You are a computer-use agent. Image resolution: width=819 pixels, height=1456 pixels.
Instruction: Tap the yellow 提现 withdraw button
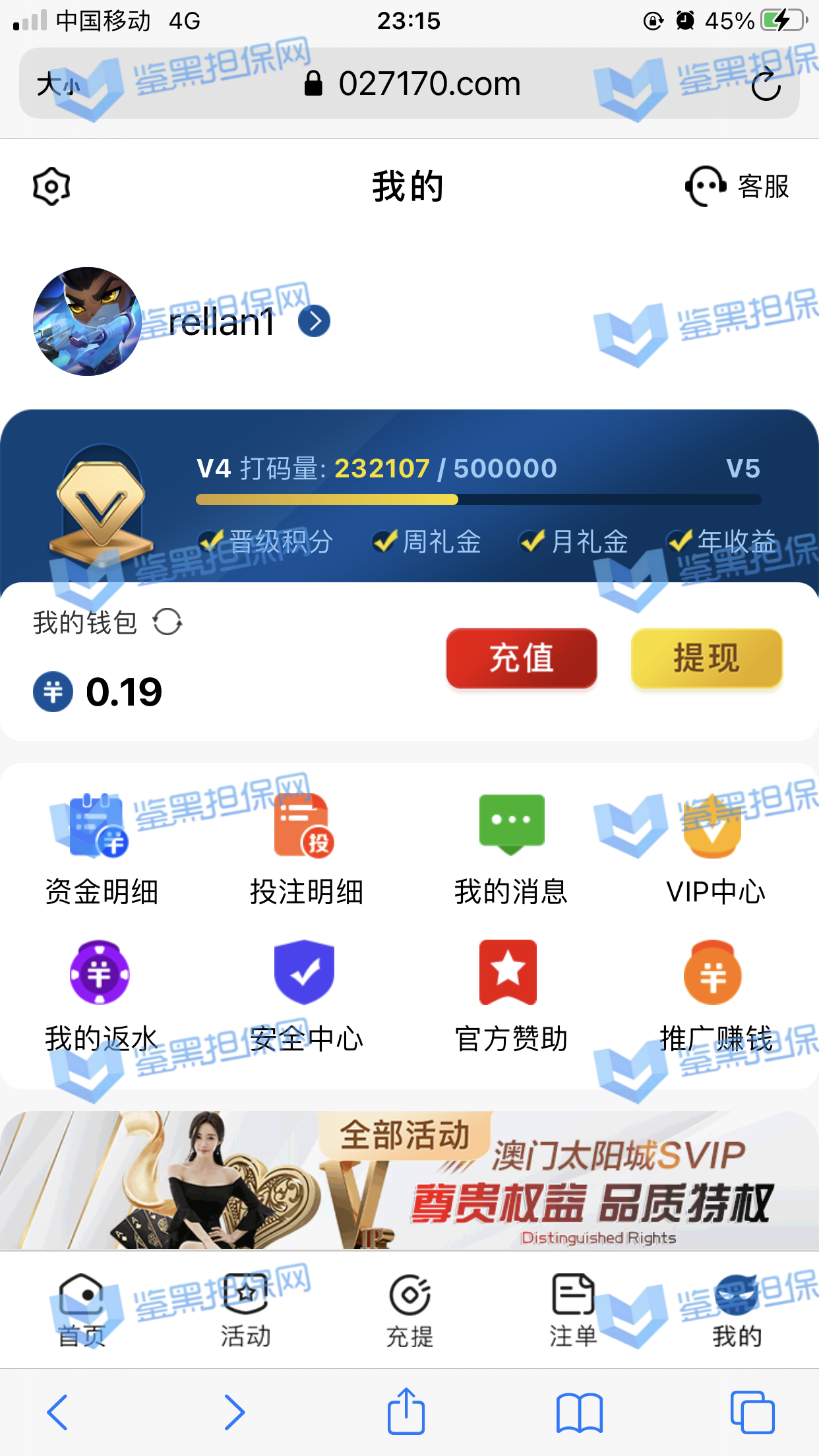[x=706, y=658]
